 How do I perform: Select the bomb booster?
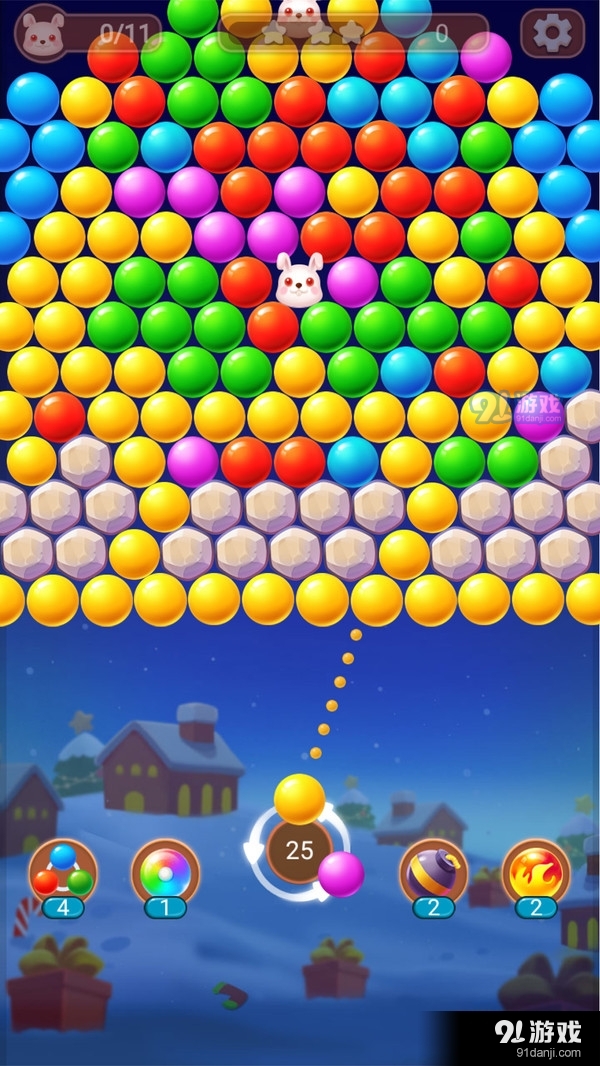click(x=433, y=871)
